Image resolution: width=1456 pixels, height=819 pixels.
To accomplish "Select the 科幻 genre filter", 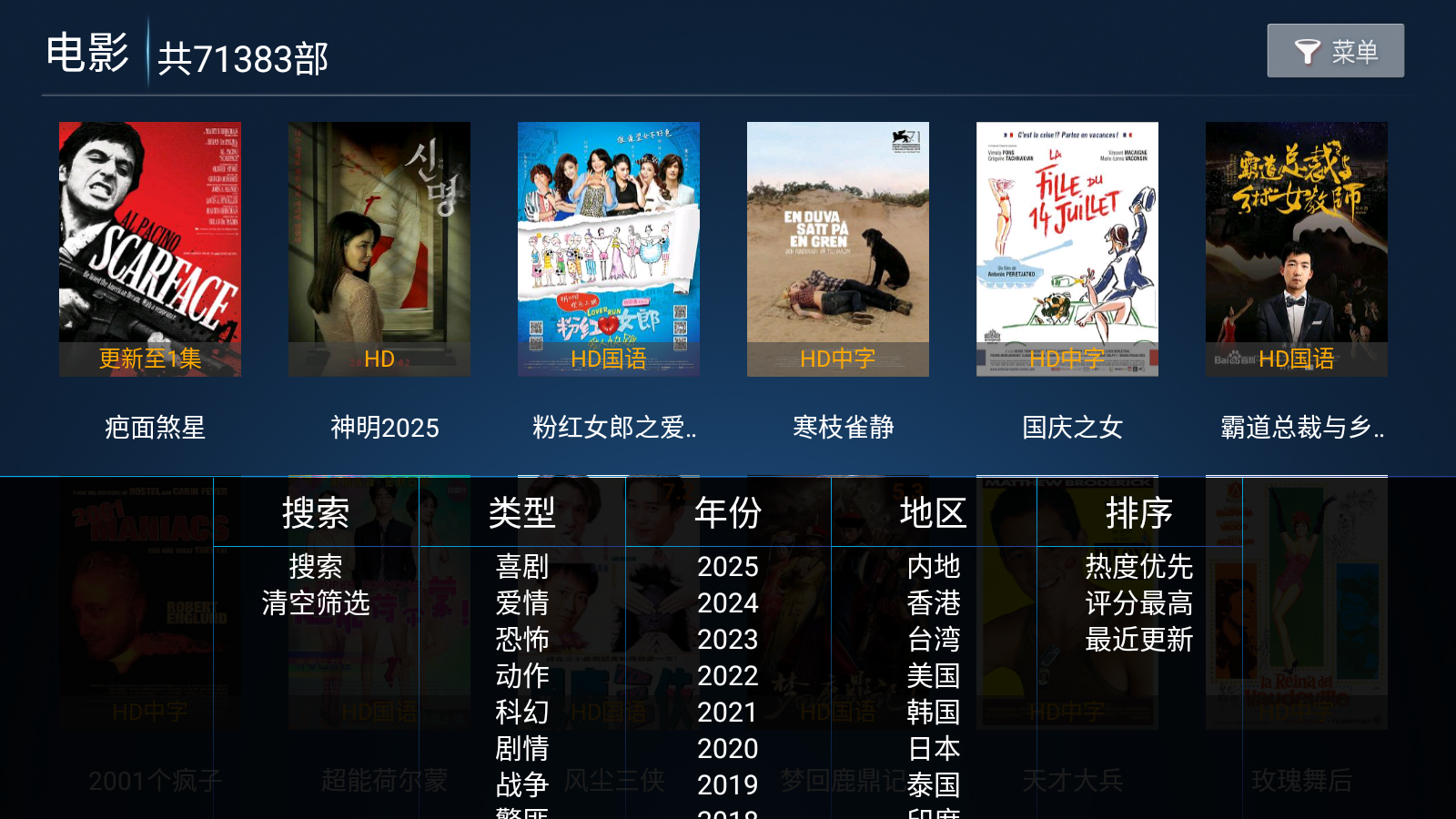I will [522, 713].
